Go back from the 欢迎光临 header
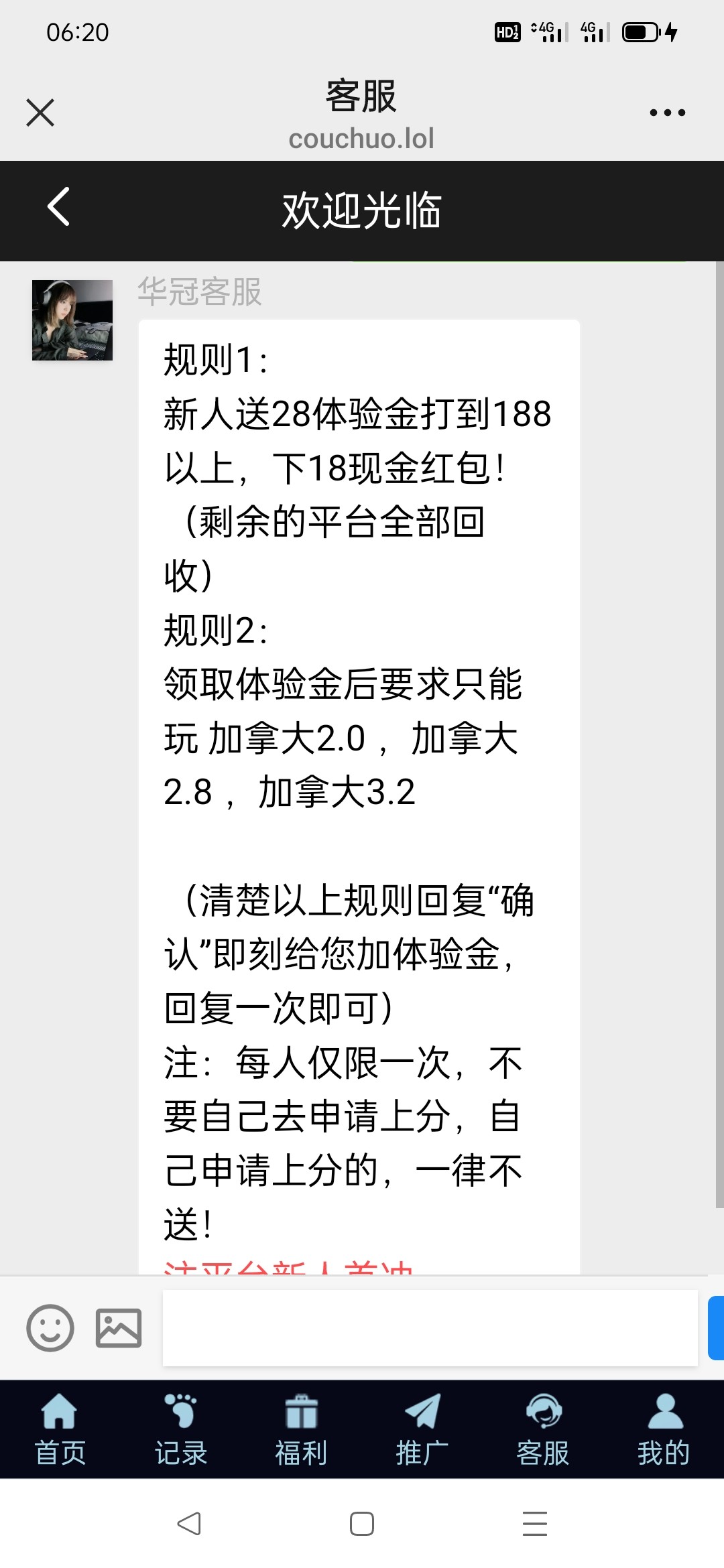This screenshot has height=1568, width=724. click(x=59, y=207)
